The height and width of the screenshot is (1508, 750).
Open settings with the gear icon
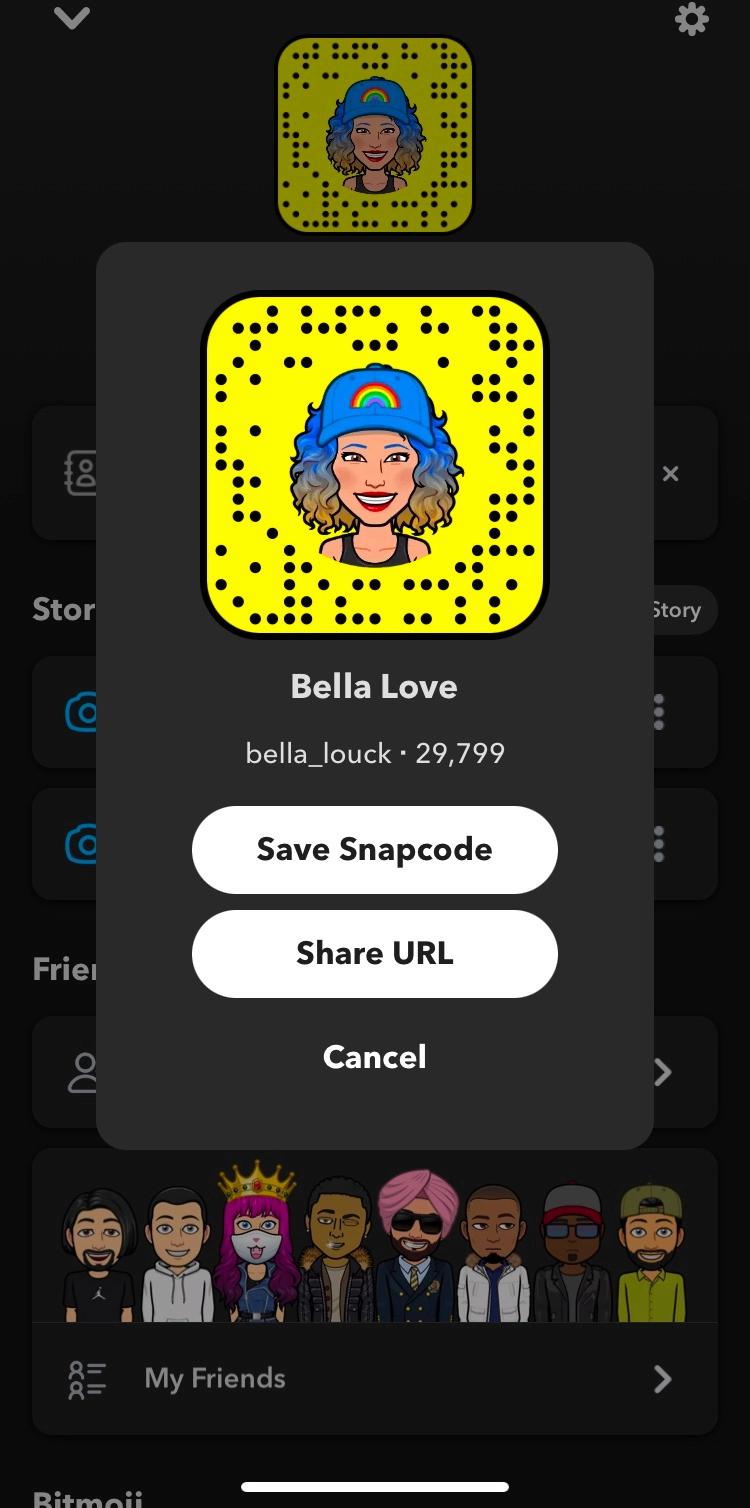(x=691, y=19)
